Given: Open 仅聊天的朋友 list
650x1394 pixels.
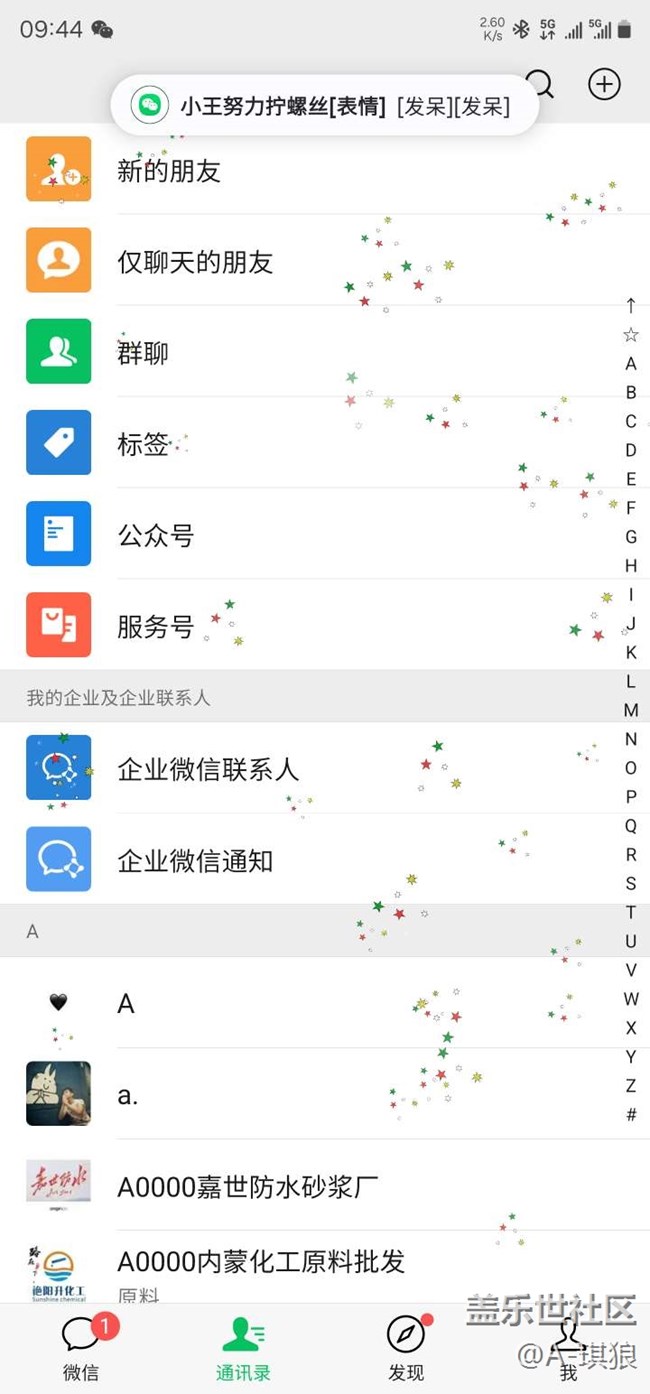Looking at the screenshot, I should (195, 262).
